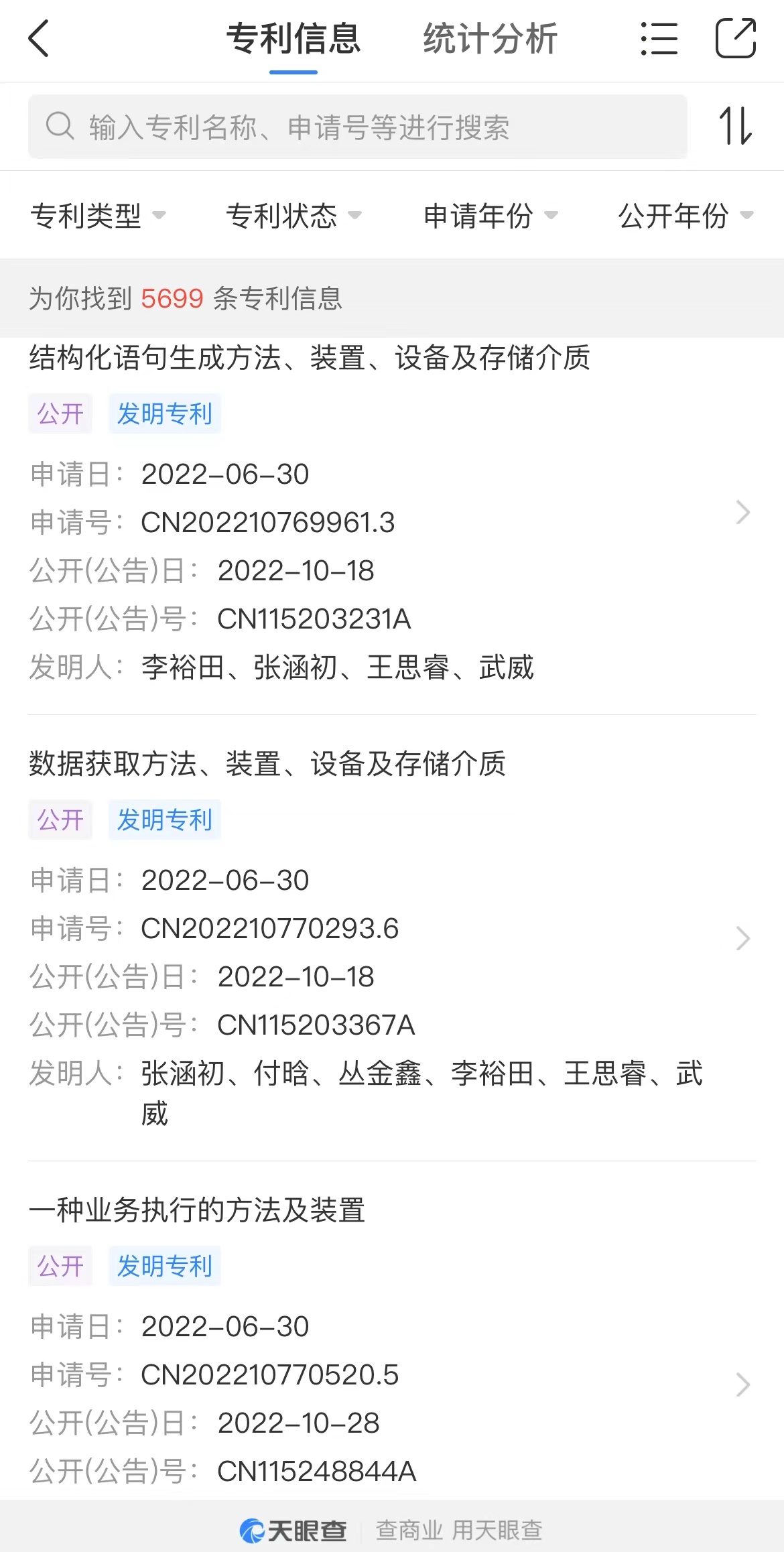
Task: Open the 申请年份 filter dropdown
Action: click(x=491, y=215)
